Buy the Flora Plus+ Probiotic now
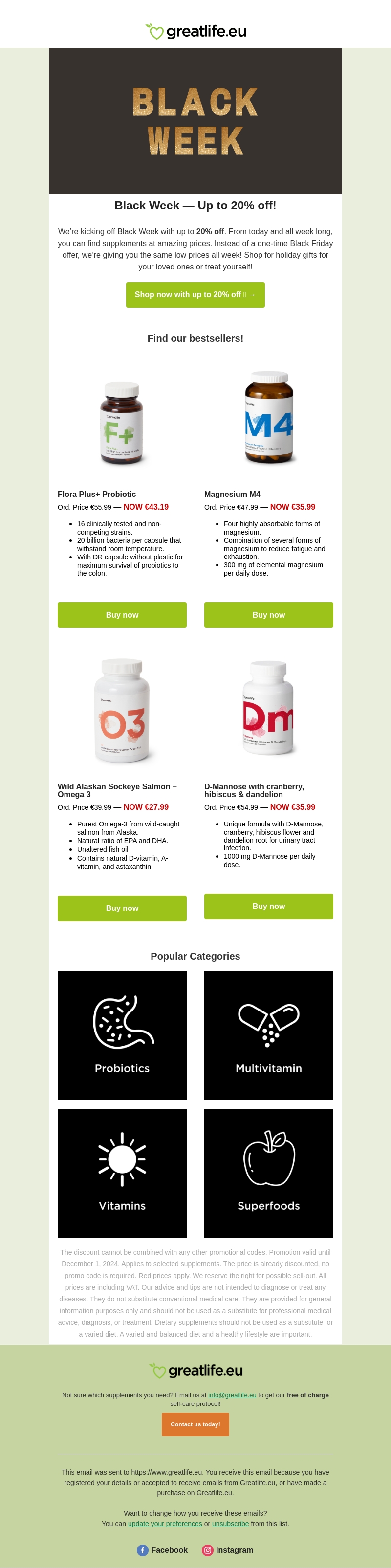This screenshot has height=1568, width=391. click(x=122, y=615)
